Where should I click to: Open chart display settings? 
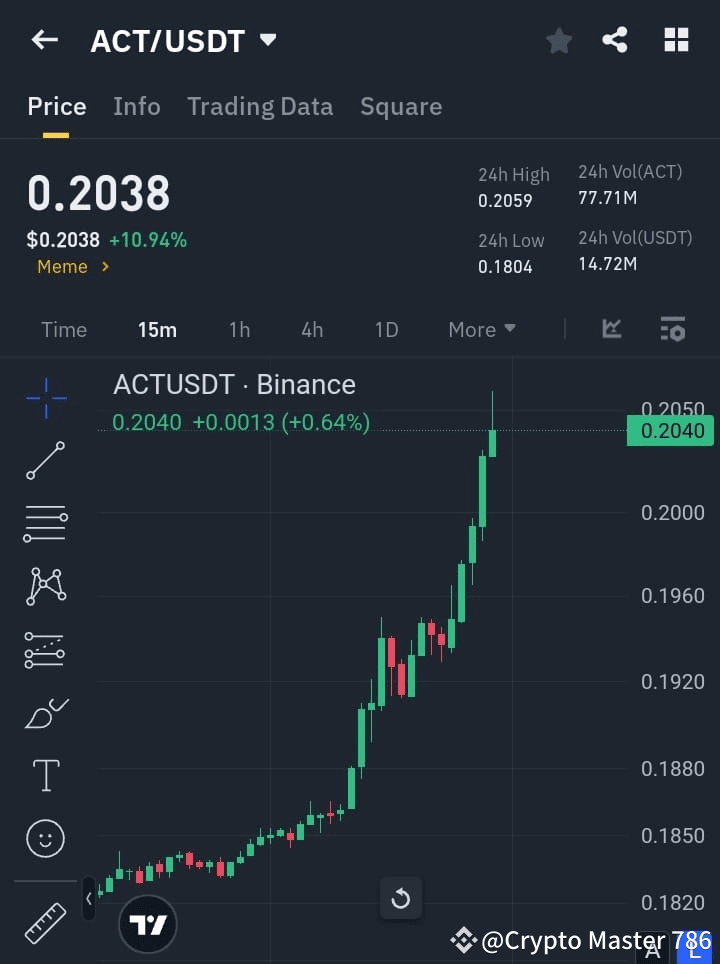pyautogui.click(x=672, y=329)
